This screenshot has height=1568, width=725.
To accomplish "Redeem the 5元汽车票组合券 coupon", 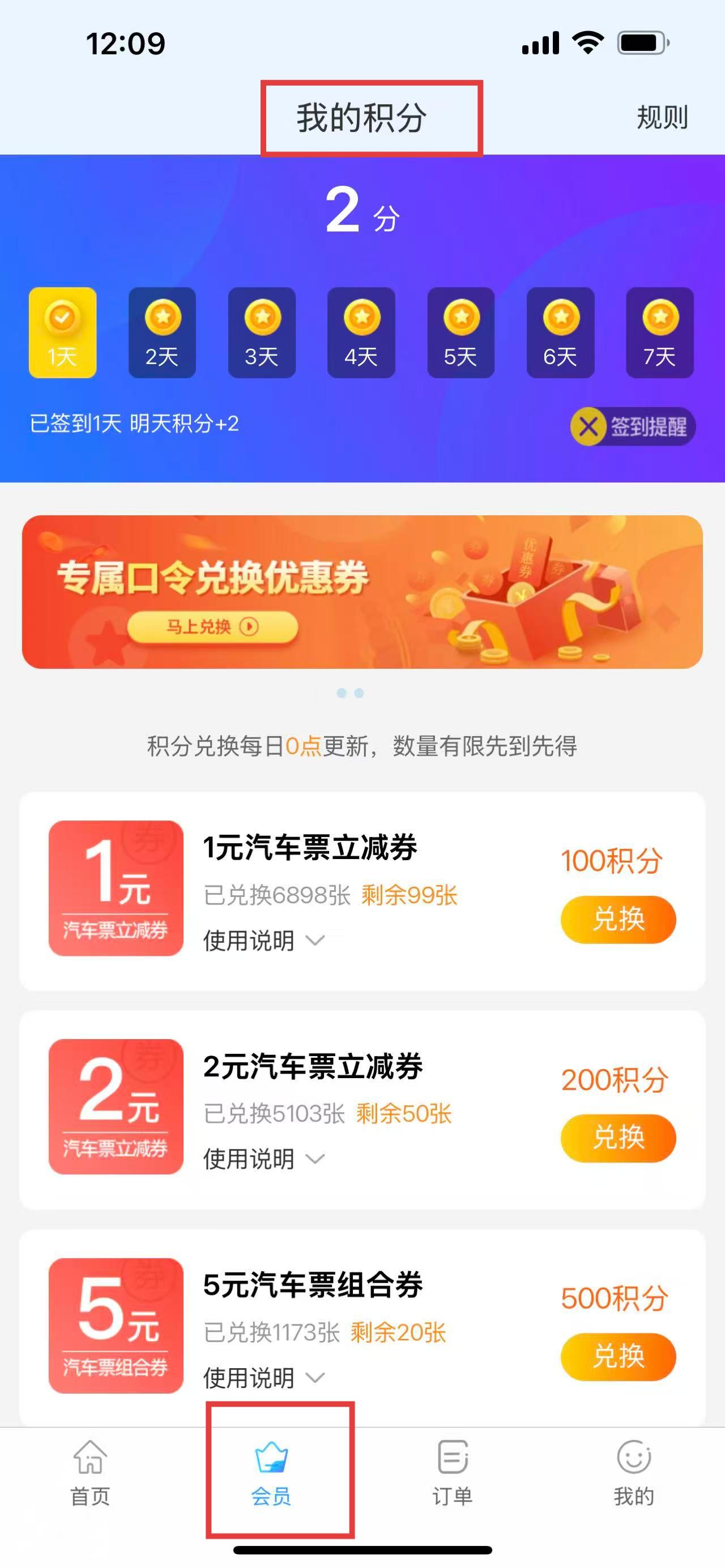I will coord(618,1357).
